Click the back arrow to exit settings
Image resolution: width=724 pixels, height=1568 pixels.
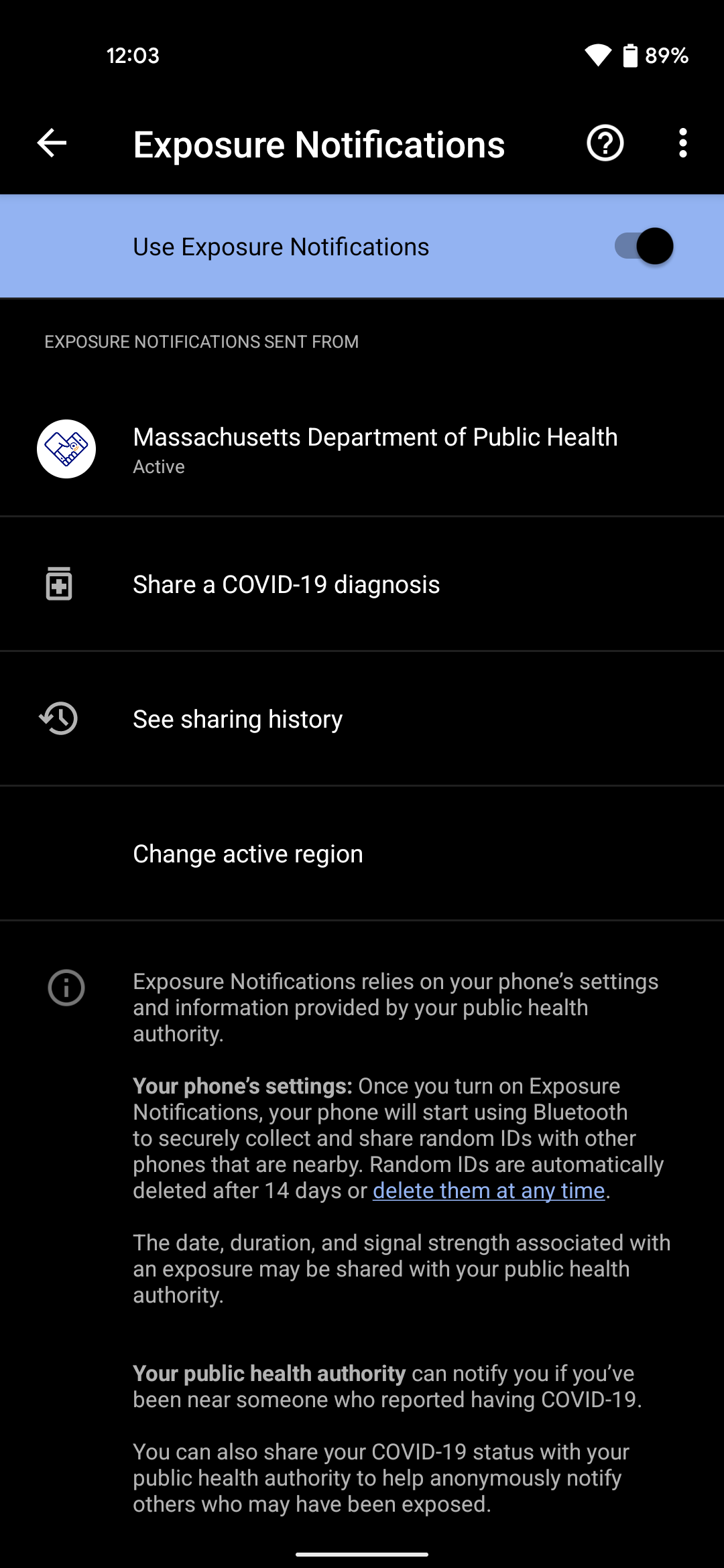(51, 143)
